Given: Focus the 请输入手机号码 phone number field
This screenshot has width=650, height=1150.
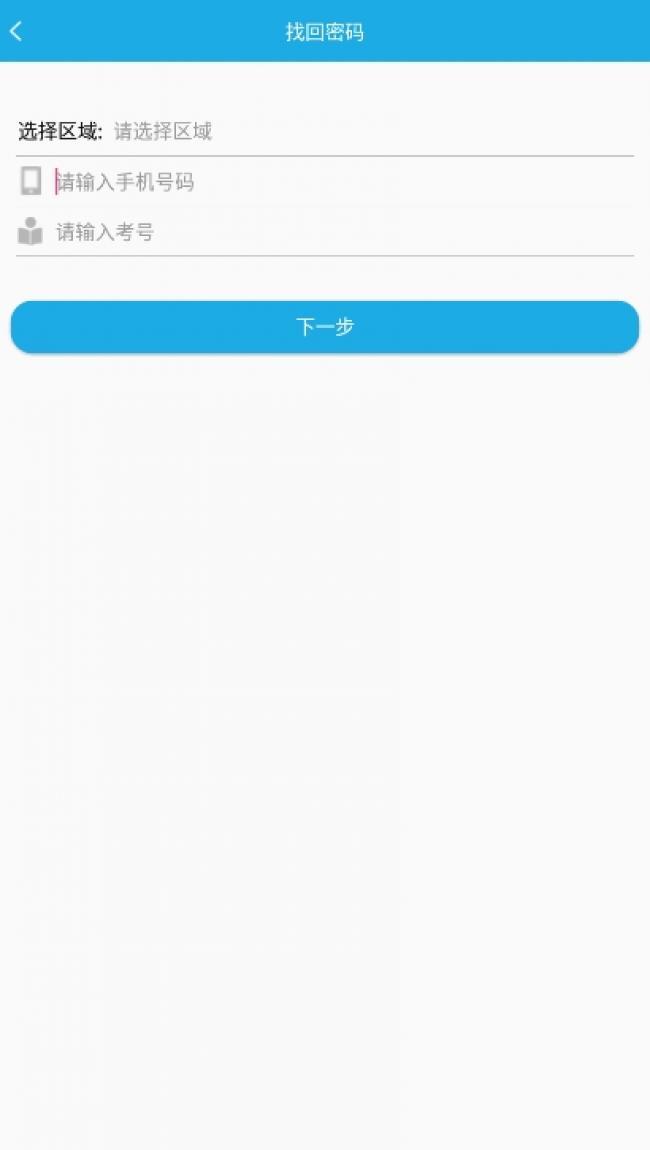Looking at the screenshot, I should point(343,181).
